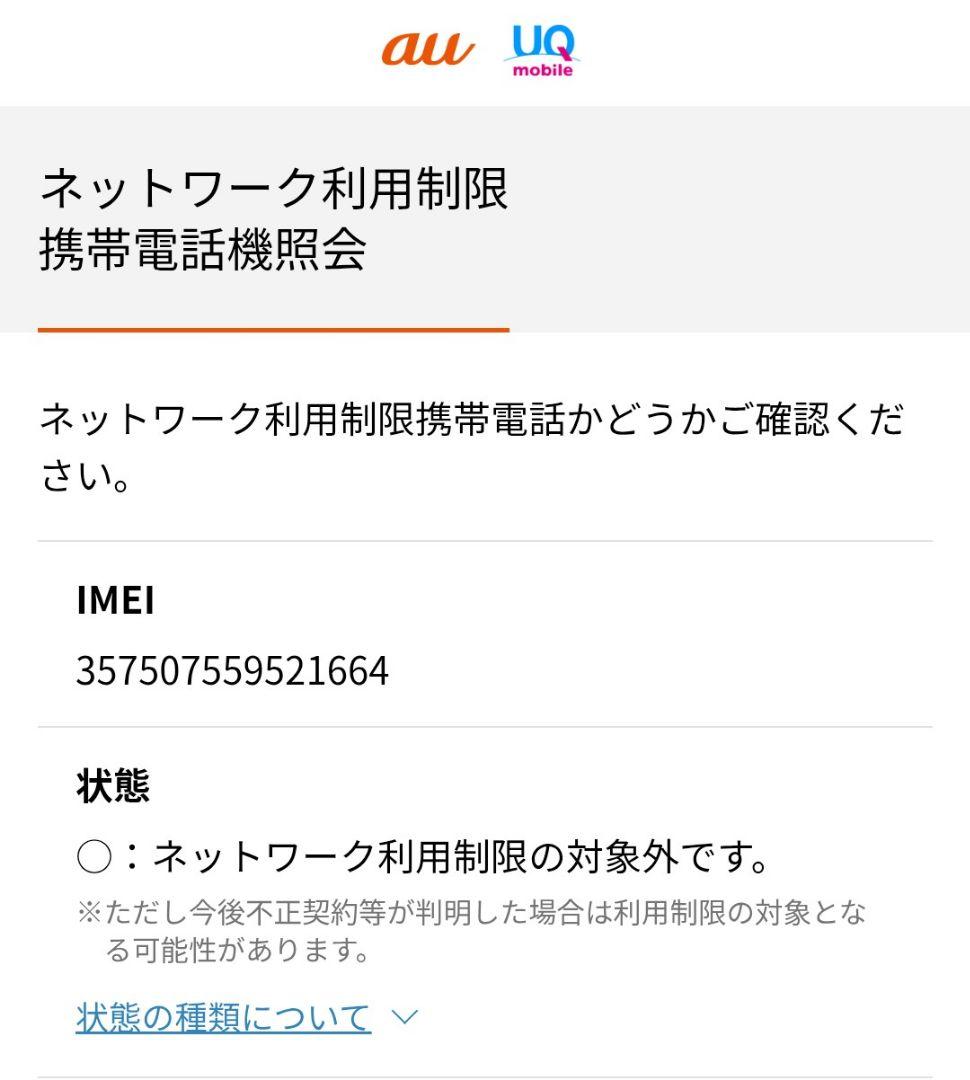Click the orange divider under the heading

pyautogui.click(x=275, y=327)
